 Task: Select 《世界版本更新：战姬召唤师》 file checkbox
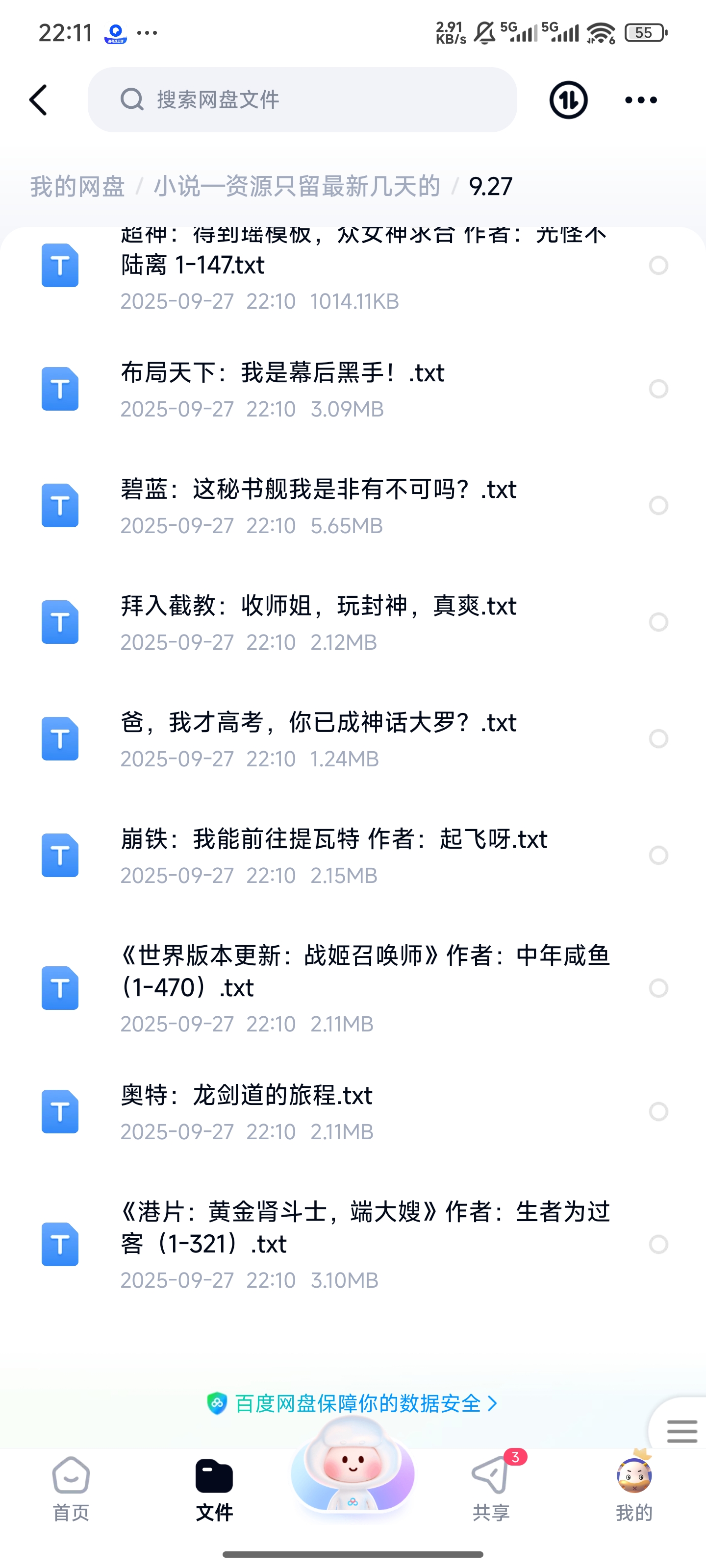(x=658, y=988)
